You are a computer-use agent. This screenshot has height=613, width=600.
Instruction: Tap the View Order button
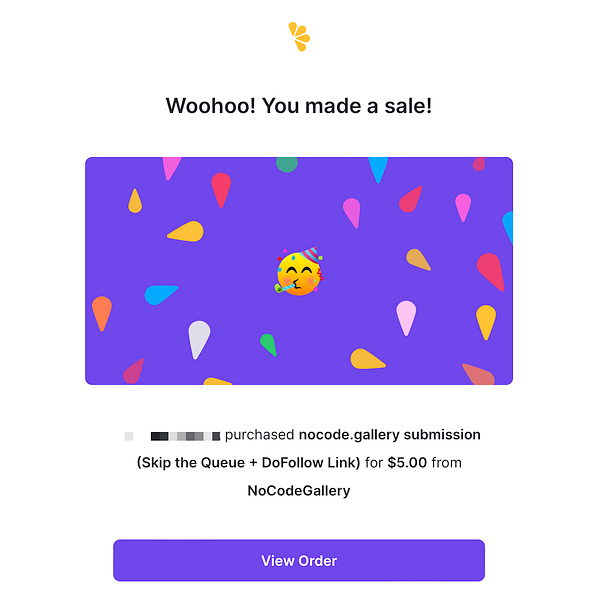pyautogui.click(x=299, y=561)
